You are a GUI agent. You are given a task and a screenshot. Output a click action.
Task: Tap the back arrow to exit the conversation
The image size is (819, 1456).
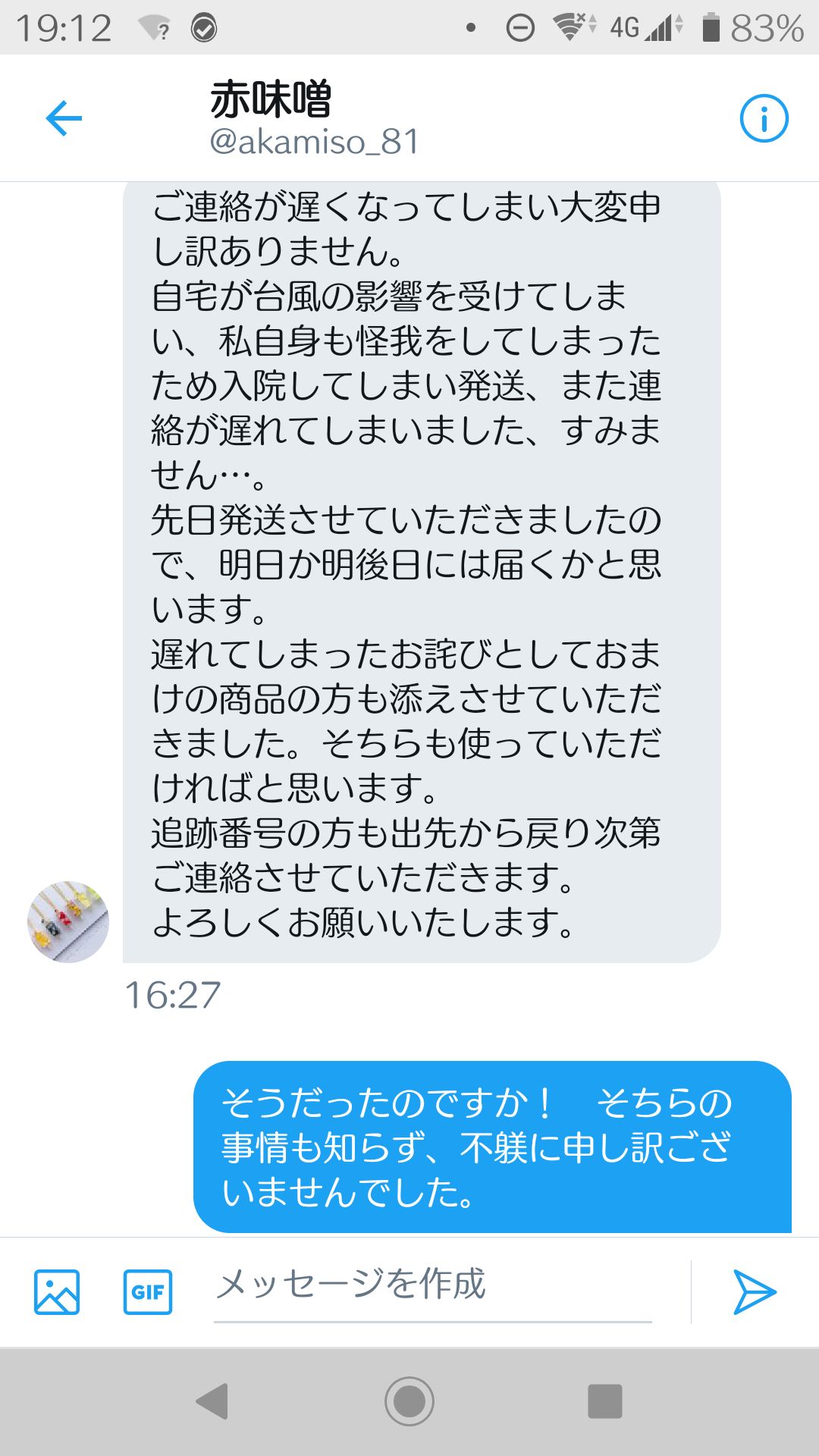pos(64,118)
